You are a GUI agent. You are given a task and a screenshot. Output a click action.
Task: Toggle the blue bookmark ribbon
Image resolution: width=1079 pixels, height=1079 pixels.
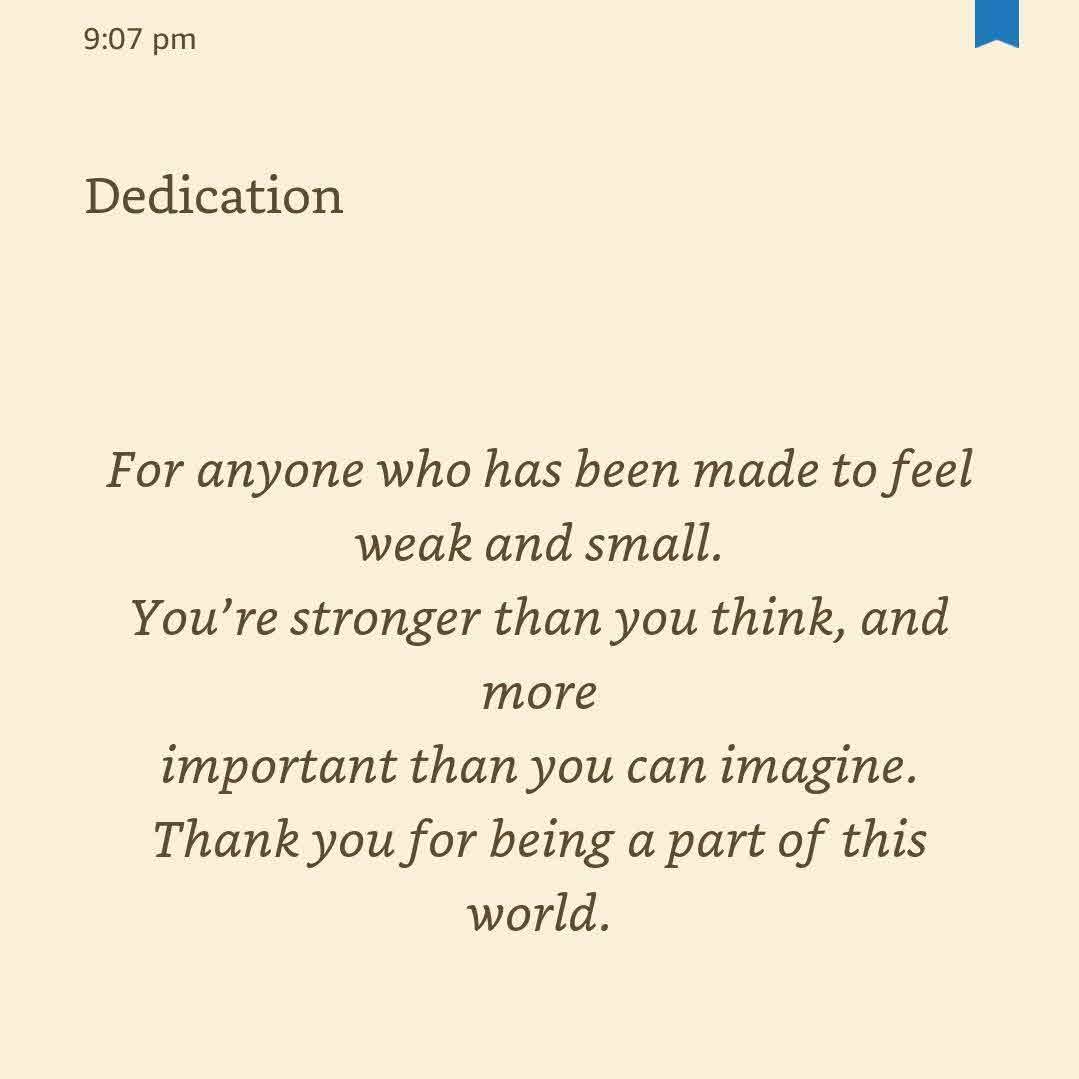(x=996, y=22)
